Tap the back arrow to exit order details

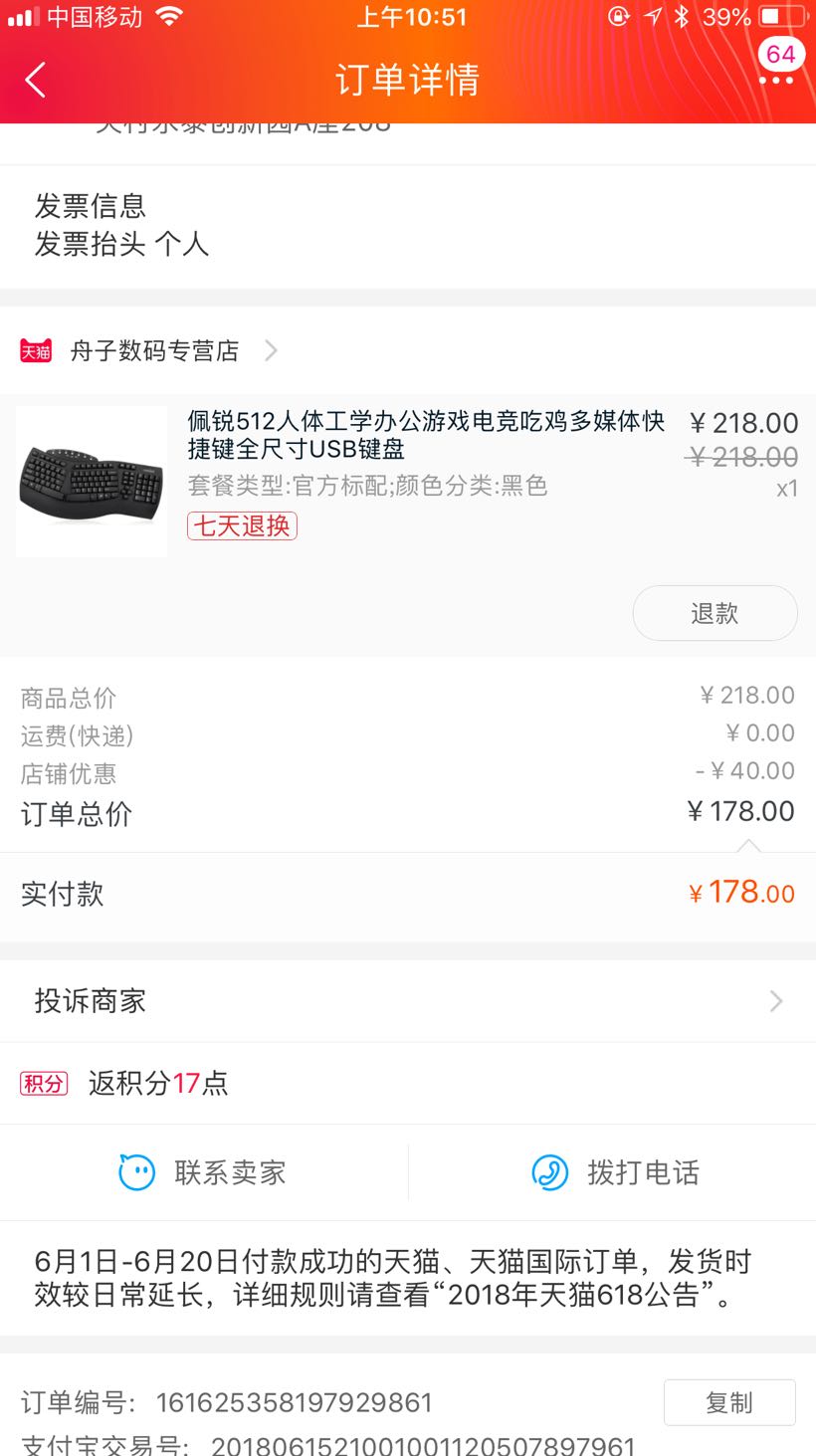34,79
